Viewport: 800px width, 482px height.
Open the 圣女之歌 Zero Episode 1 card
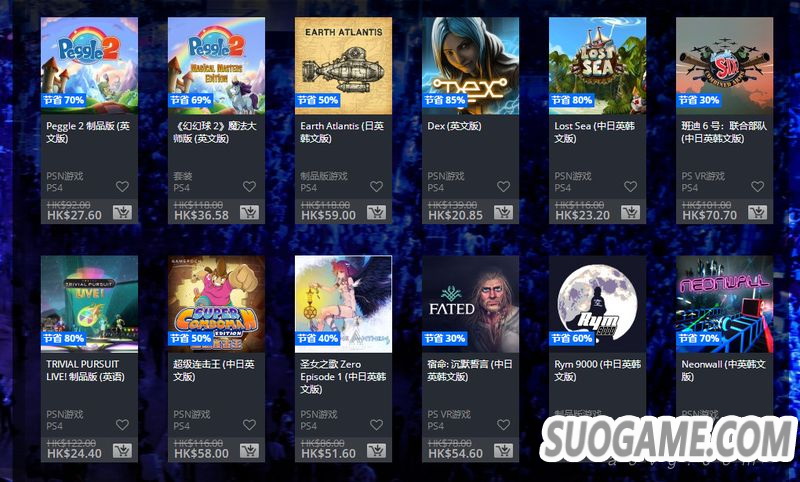click(x=343, y=300)
